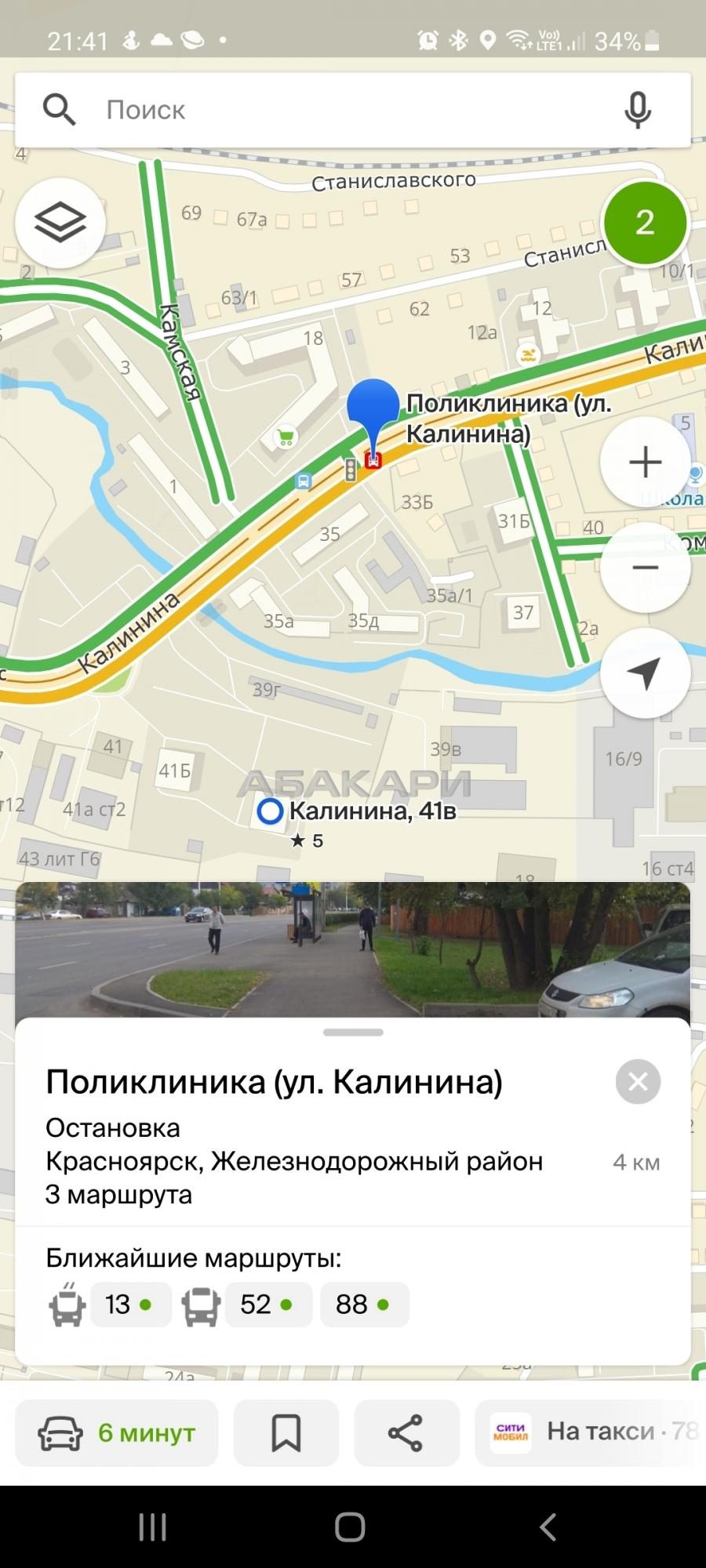Open the system recent apps button

[x=153, y=1527]
